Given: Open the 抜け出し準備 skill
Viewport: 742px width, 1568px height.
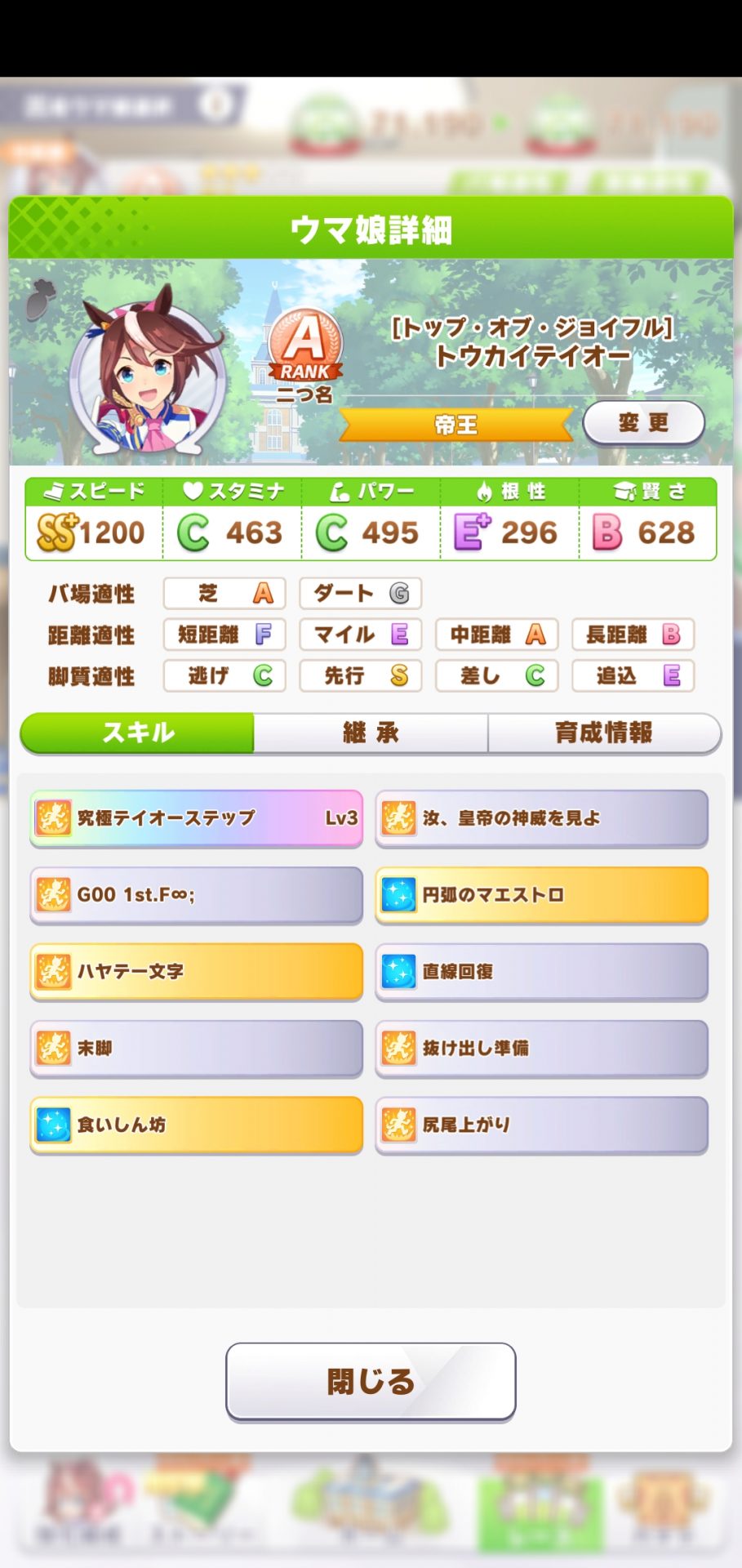Looking at the screenshot, I should pyautogui.click(x=541, y=1048).
